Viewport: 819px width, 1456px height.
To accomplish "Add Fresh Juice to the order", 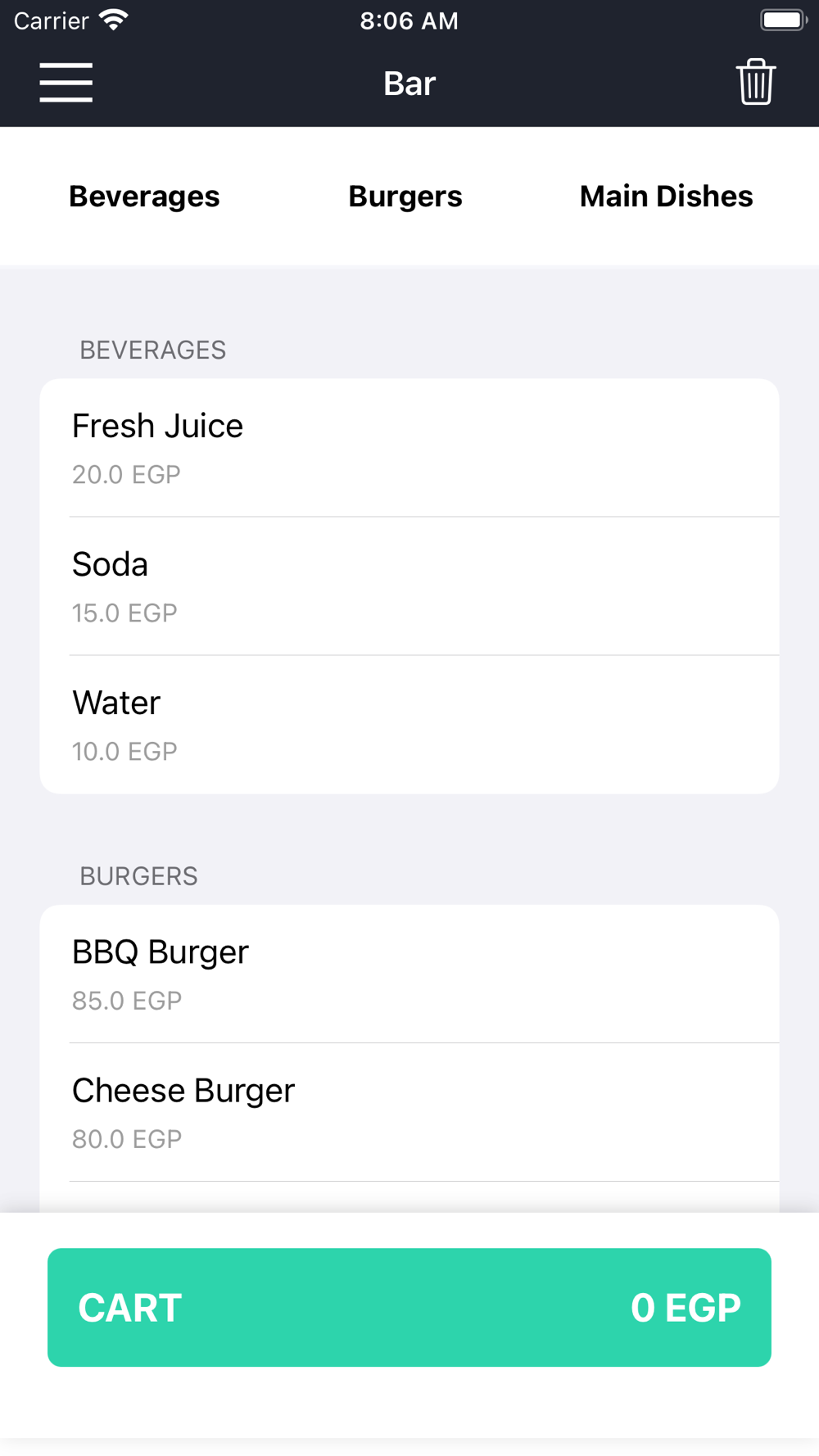I will (409, 448).
